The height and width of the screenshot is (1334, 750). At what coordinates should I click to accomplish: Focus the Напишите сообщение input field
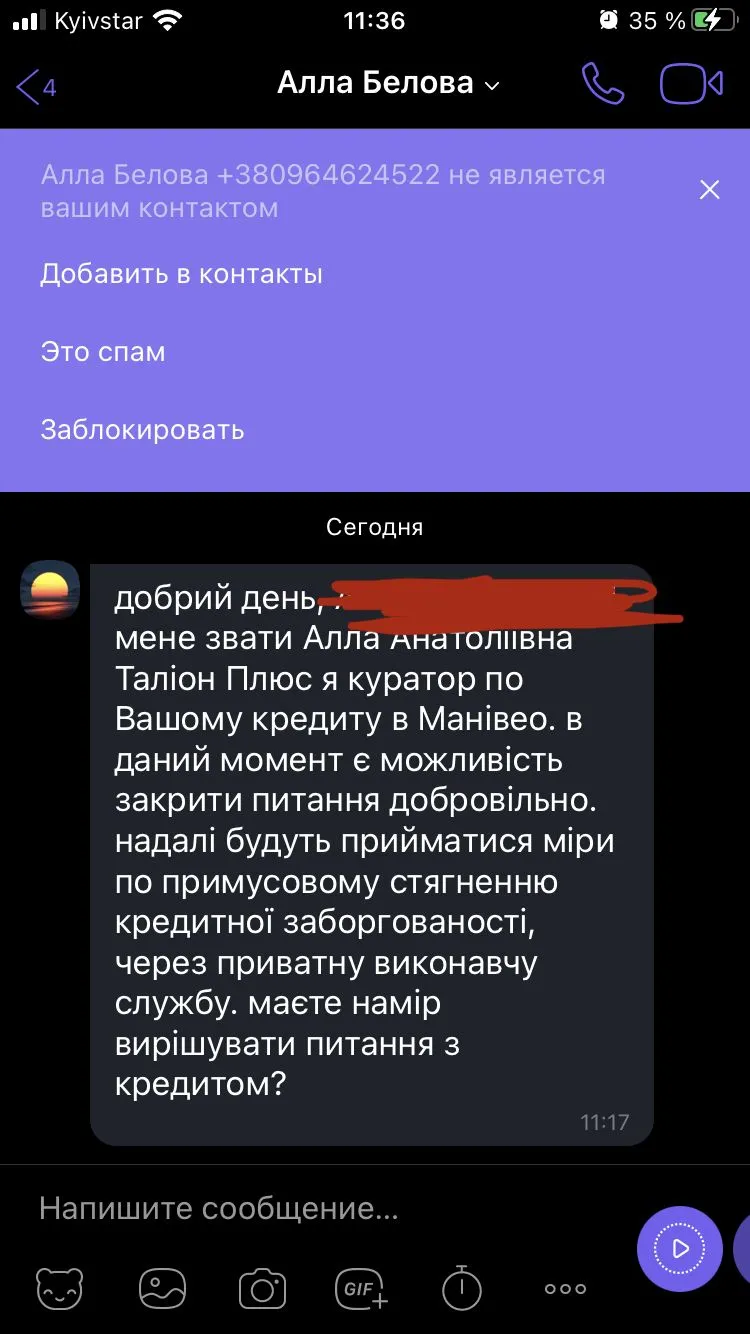tap(320, 1209)
